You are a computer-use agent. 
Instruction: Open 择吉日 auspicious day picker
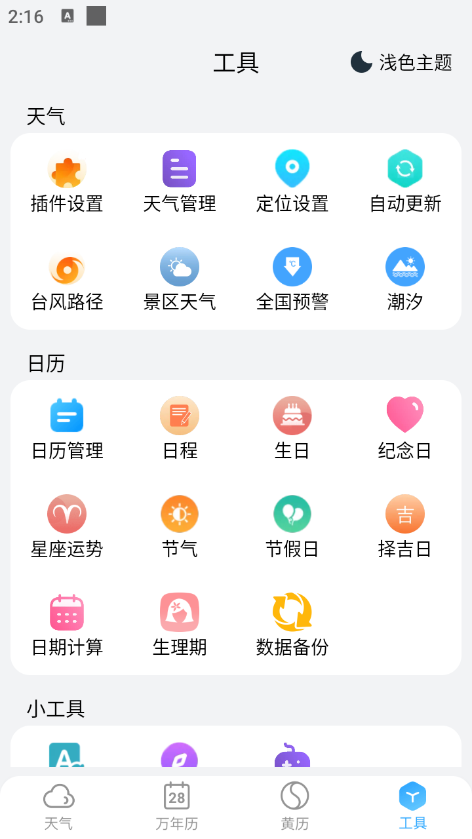click(x=405, y=527)
